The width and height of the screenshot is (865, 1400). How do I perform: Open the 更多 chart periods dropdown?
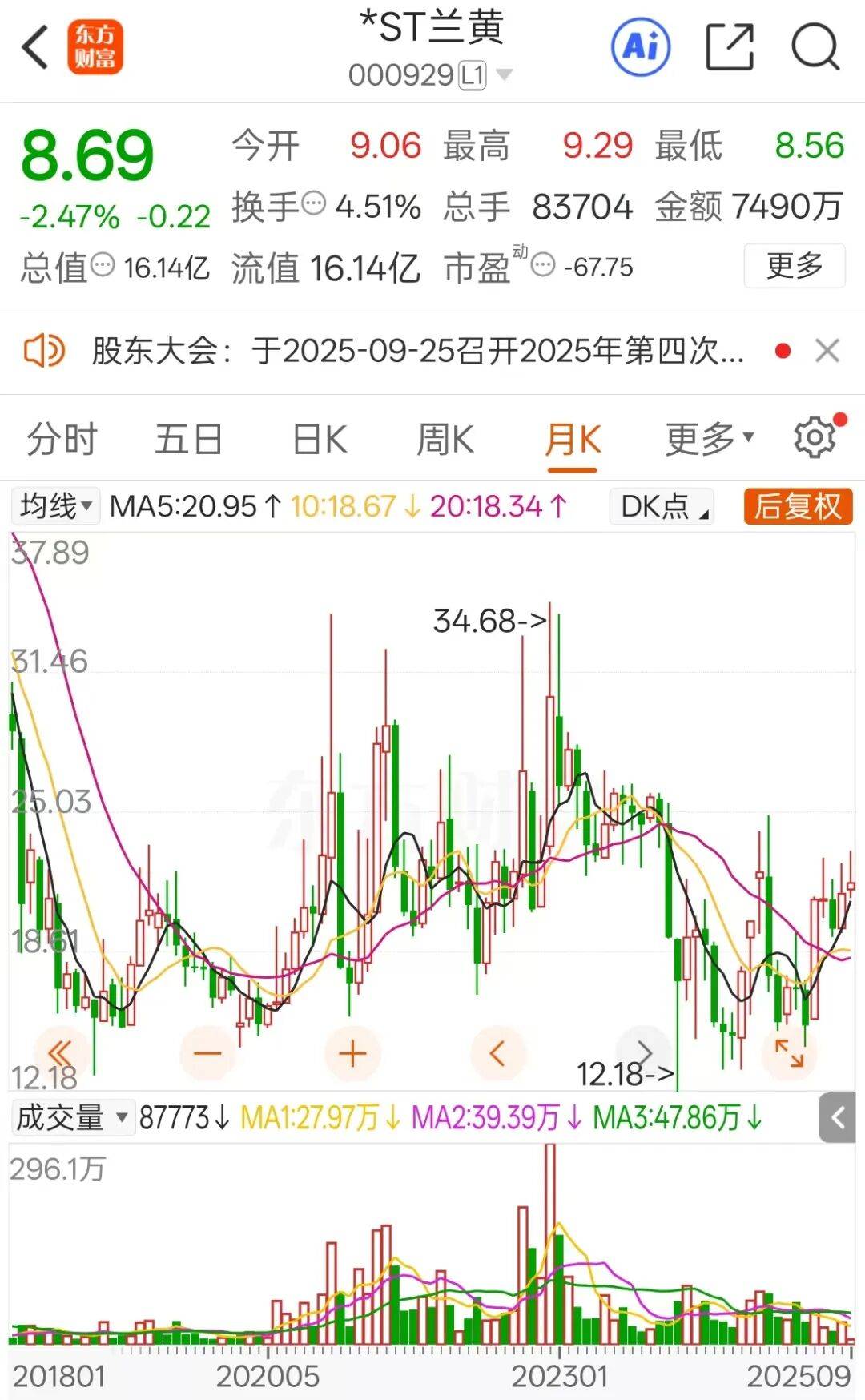pos(710,438)
